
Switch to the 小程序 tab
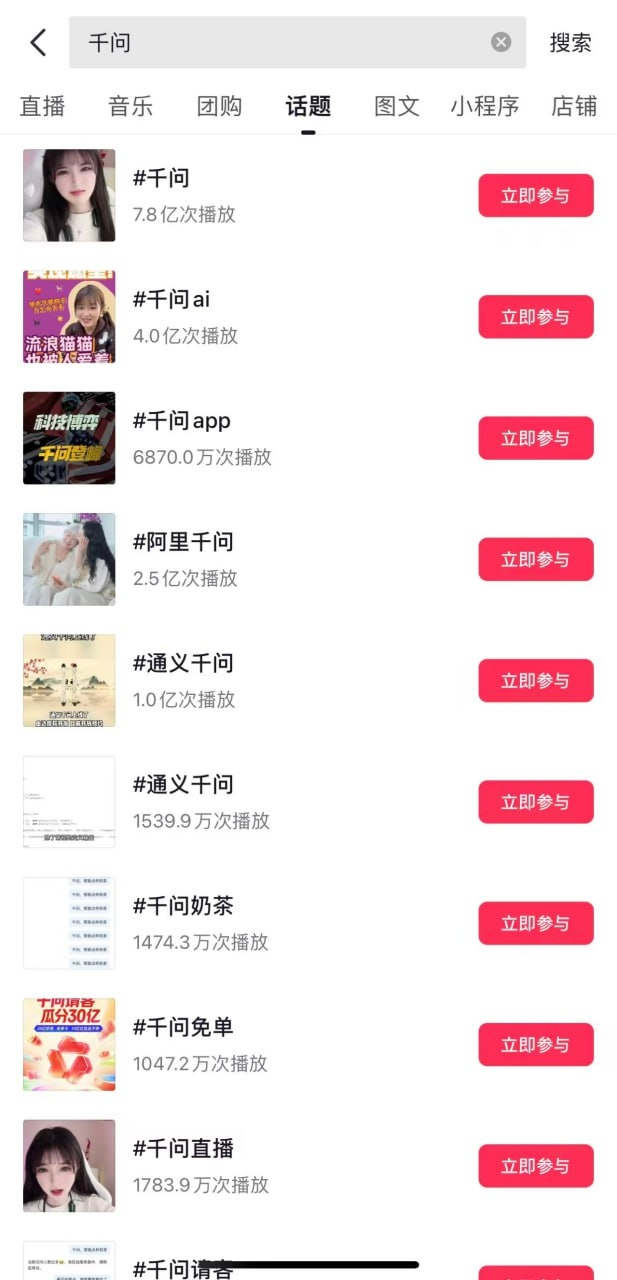point(484,106)
